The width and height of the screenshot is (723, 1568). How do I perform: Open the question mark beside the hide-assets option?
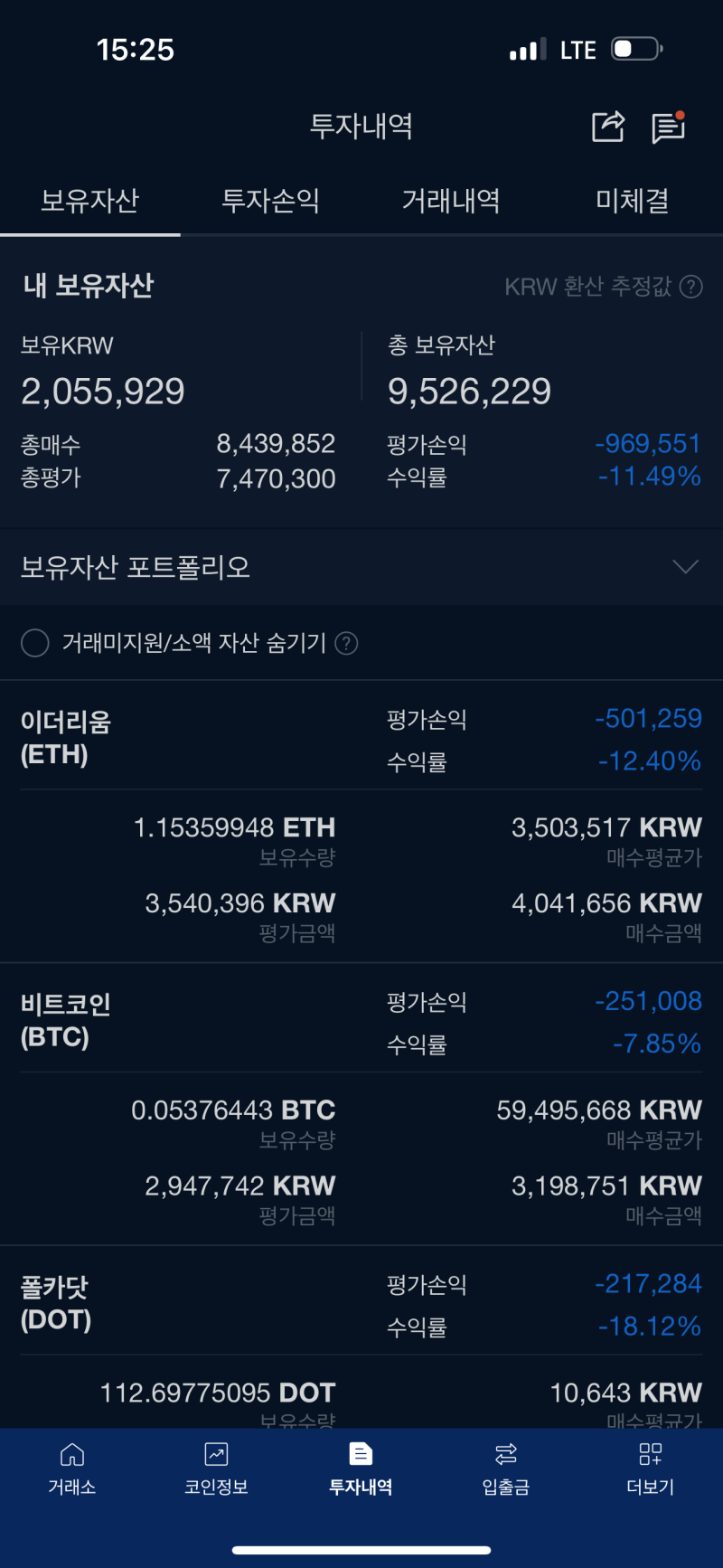tap(350, 643)
